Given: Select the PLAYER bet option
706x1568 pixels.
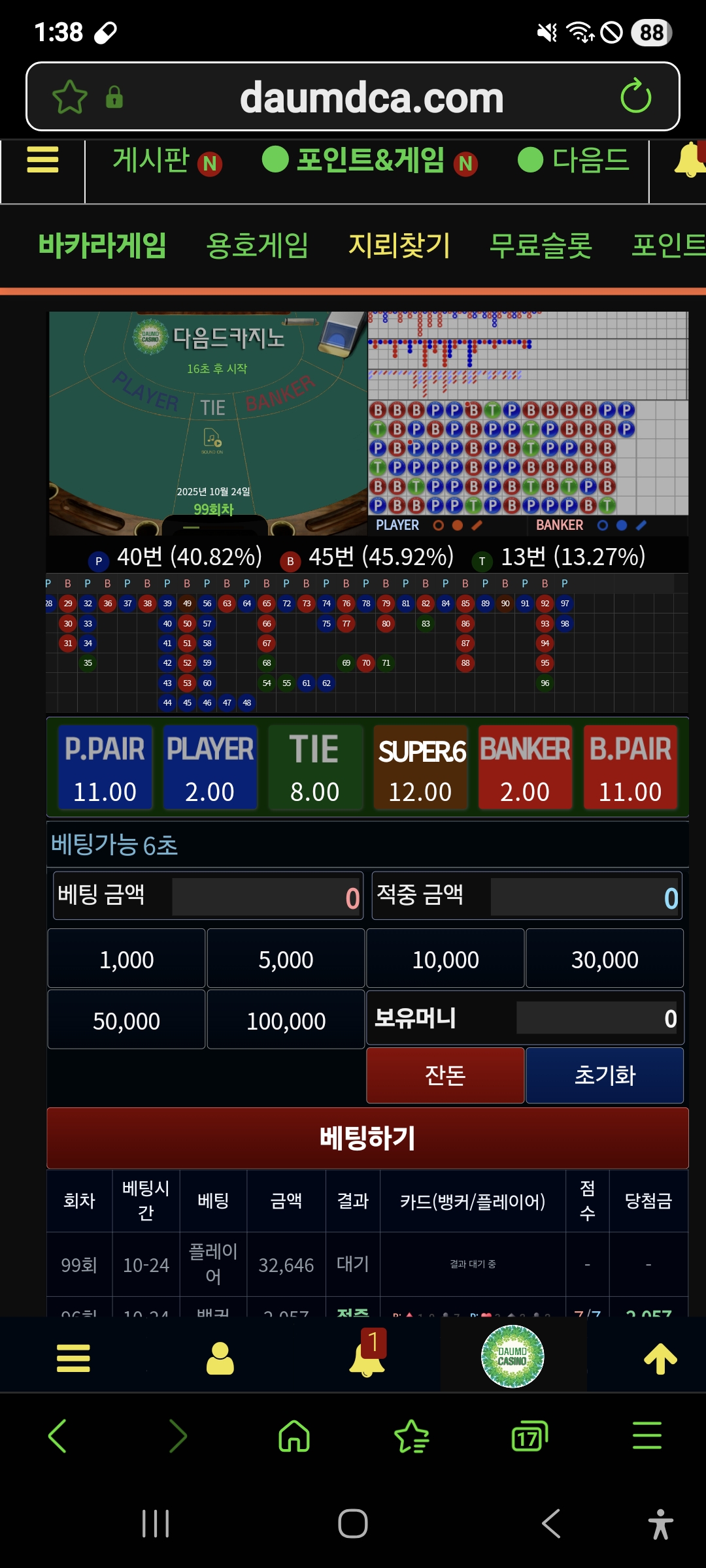Looking at the screenshot, I should 210,768.
